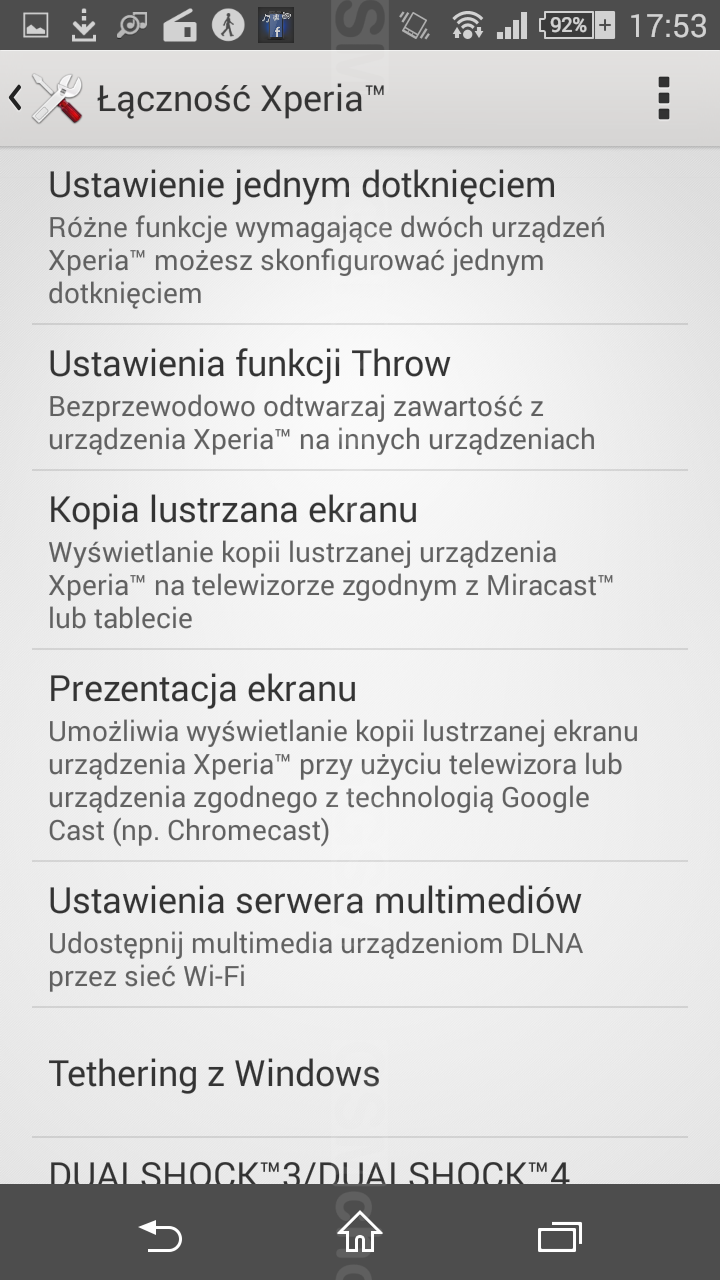Show recent apps from the navigation bar
Viewport: 720px width, 1280px height.
point(559,1237)
